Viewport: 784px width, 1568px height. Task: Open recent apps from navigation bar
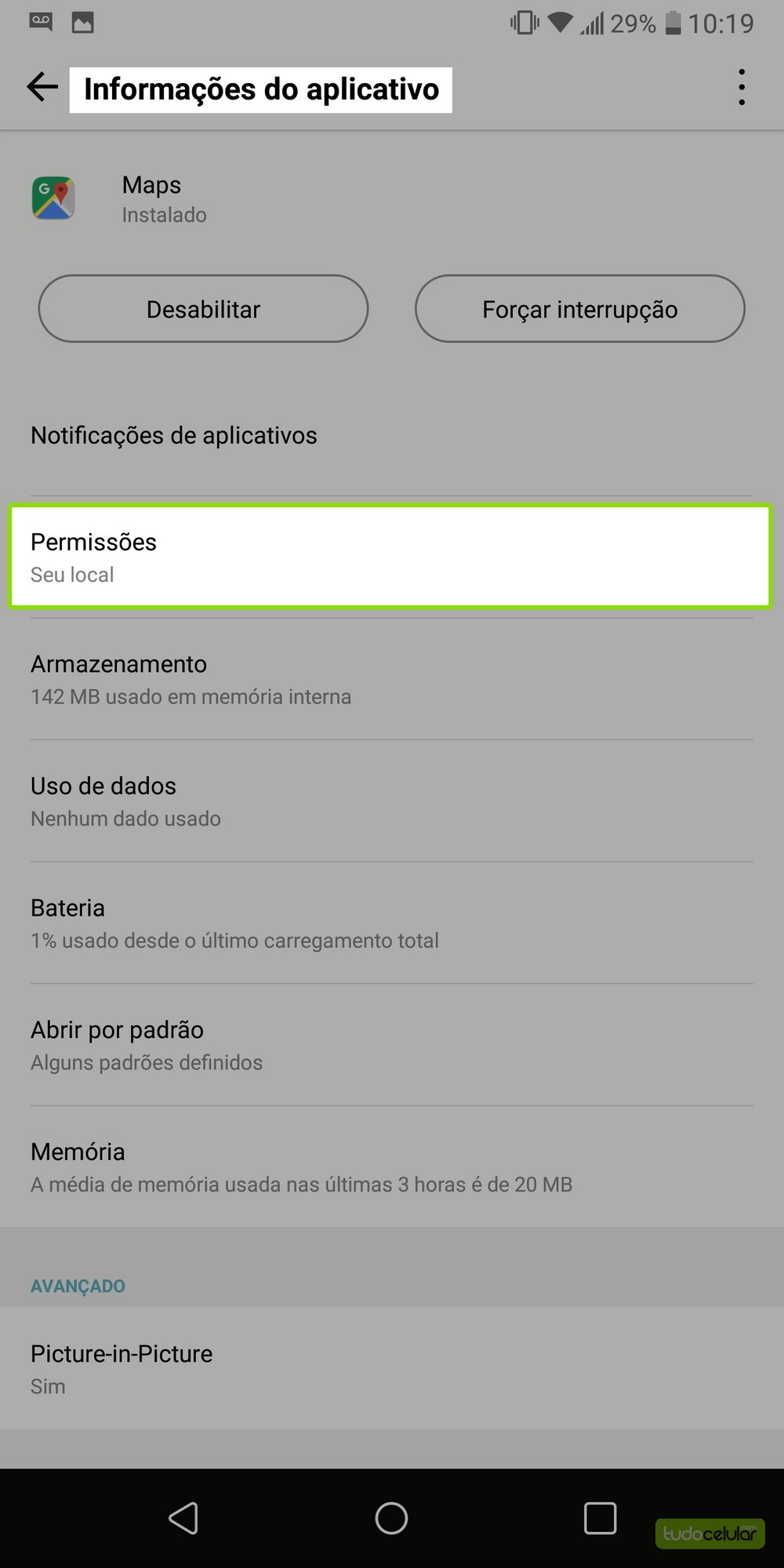[x=600, y=1519]
